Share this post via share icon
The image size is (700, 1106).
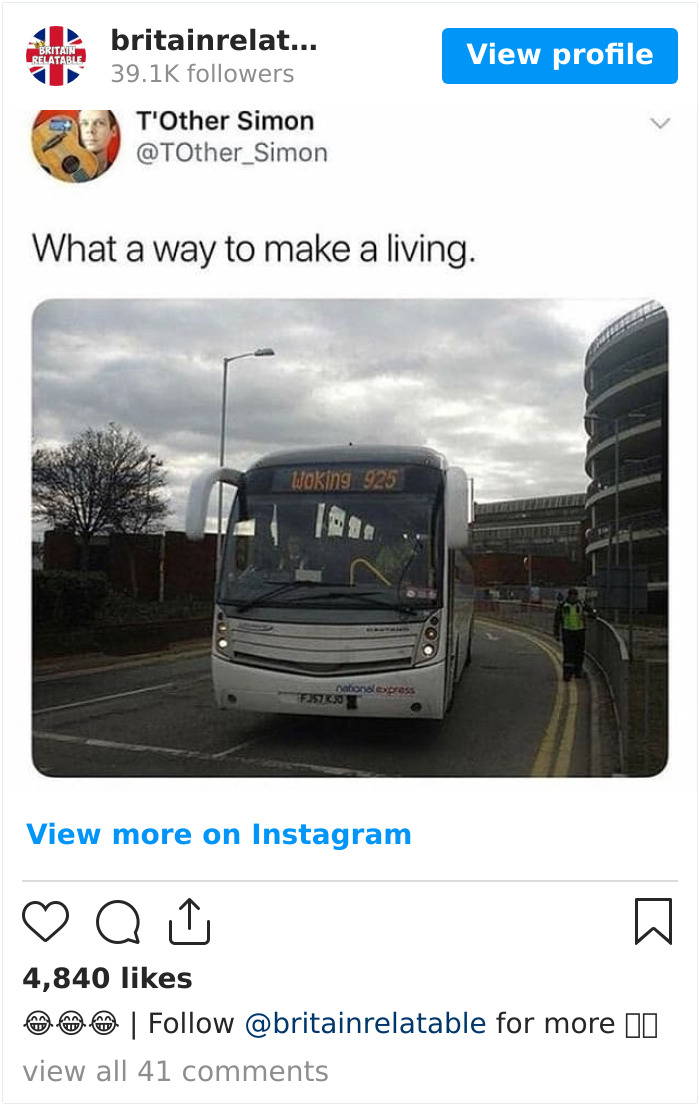189,921
